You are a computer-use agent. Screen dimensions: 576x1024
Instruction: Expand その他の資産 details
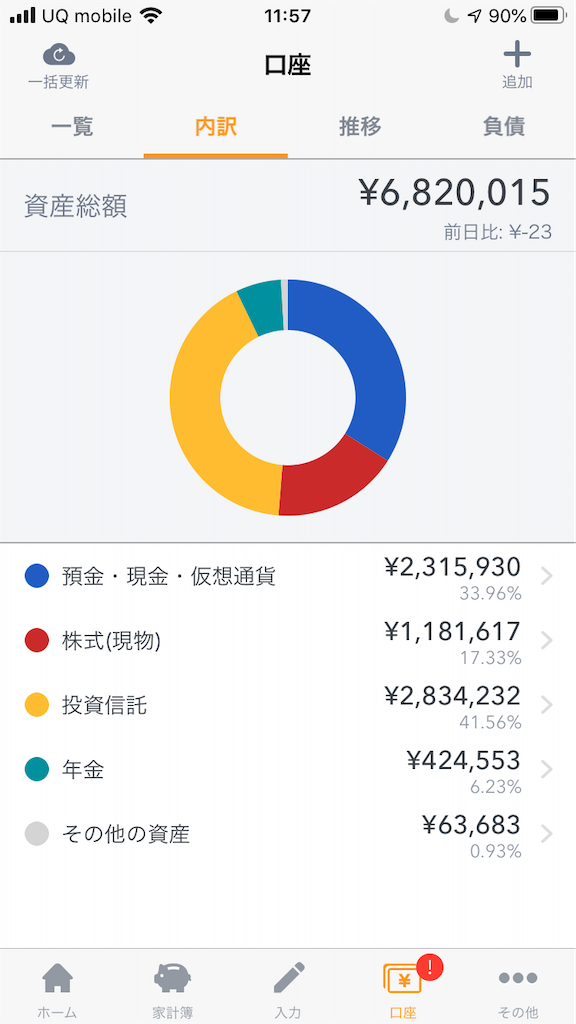pos(288,834)
